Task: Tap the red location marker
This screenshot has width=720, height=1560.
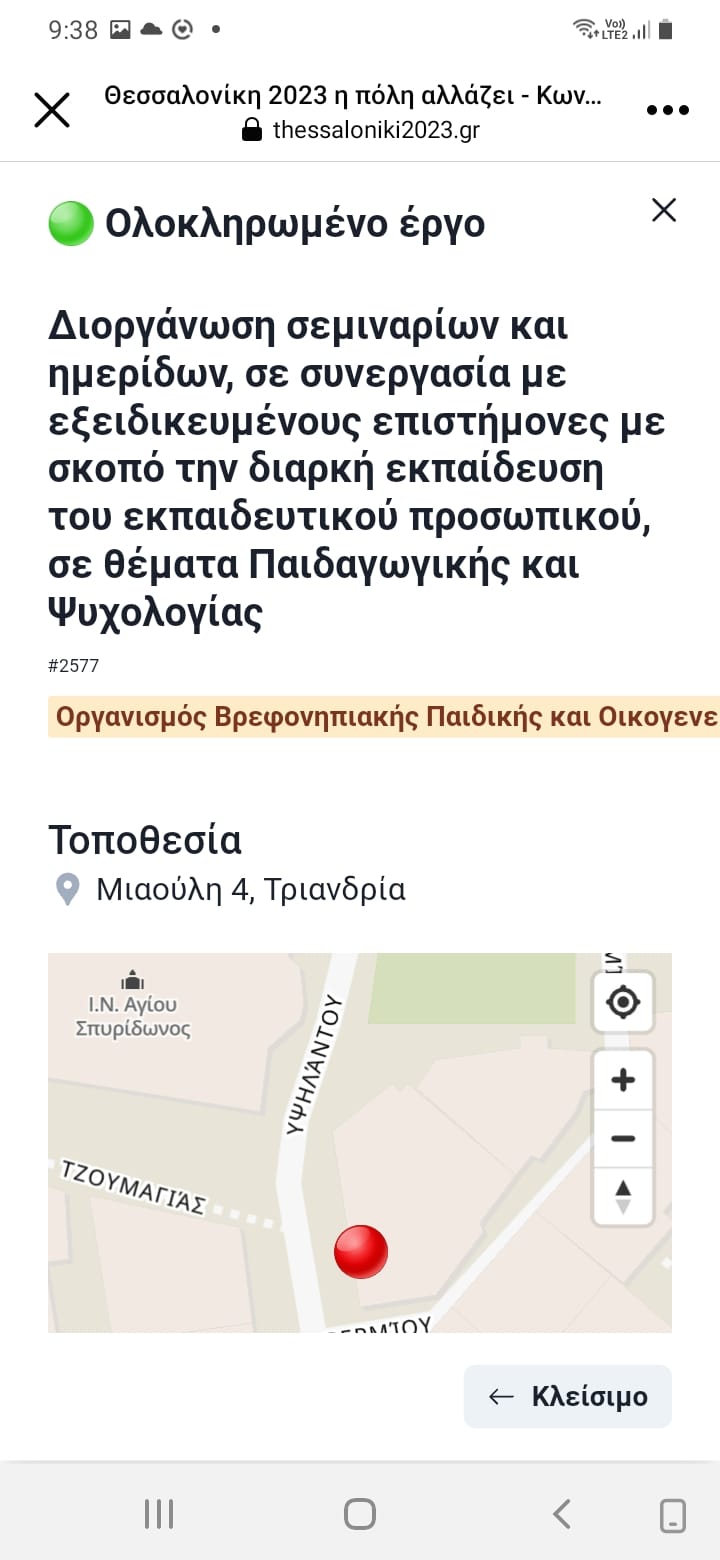Action: (360, 1252)
